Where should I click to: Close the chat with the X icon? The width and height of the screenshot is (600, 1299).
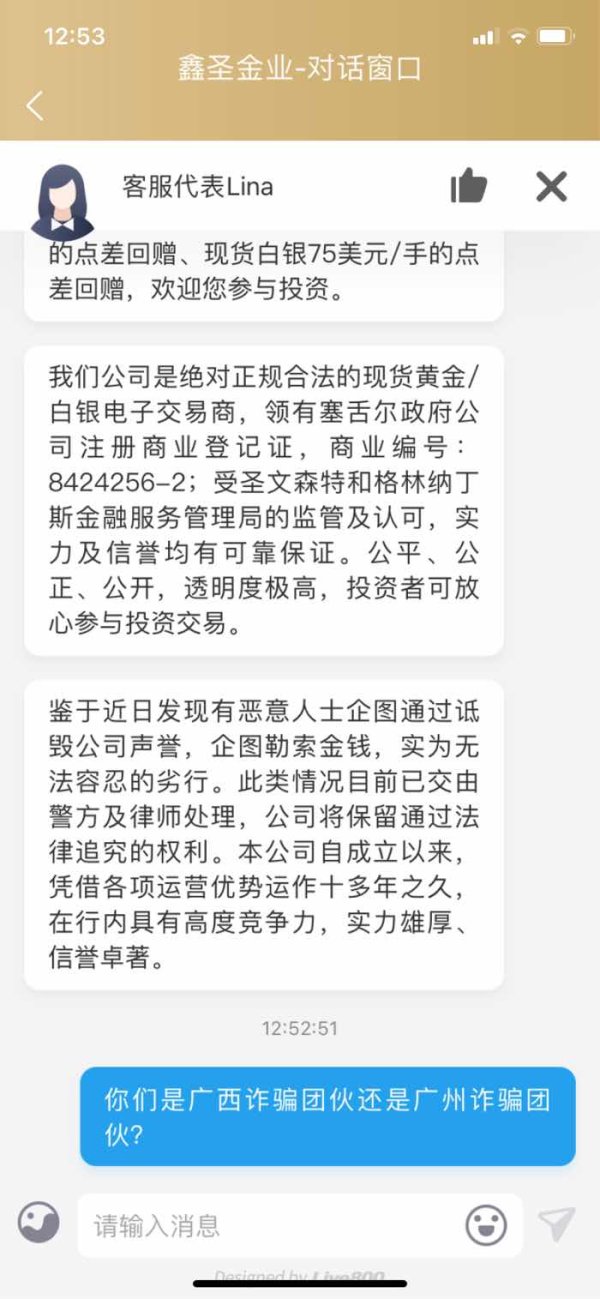click(x=551, y=186)
